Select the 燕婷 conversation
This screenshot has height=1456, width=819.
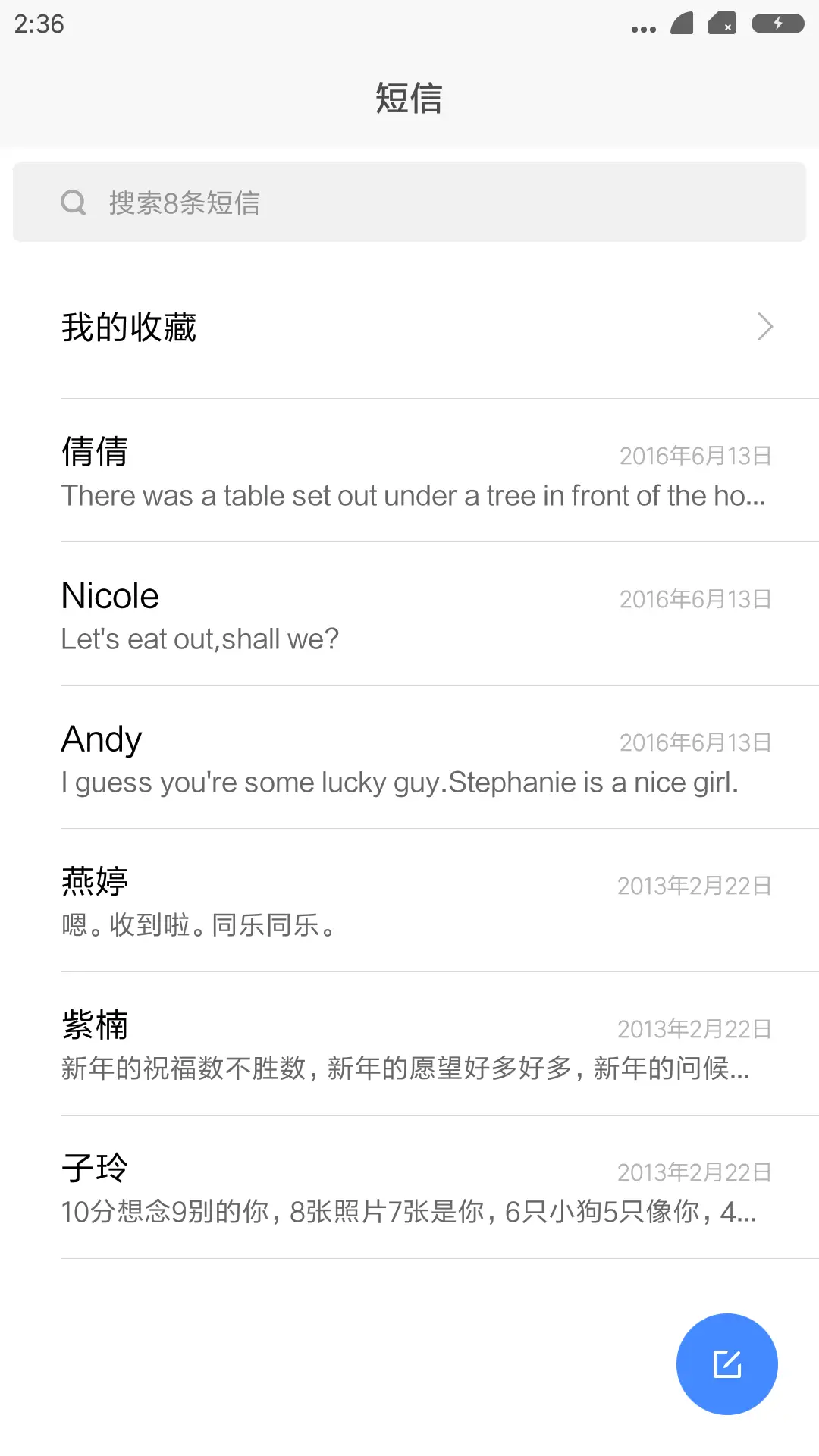[409, 901]
